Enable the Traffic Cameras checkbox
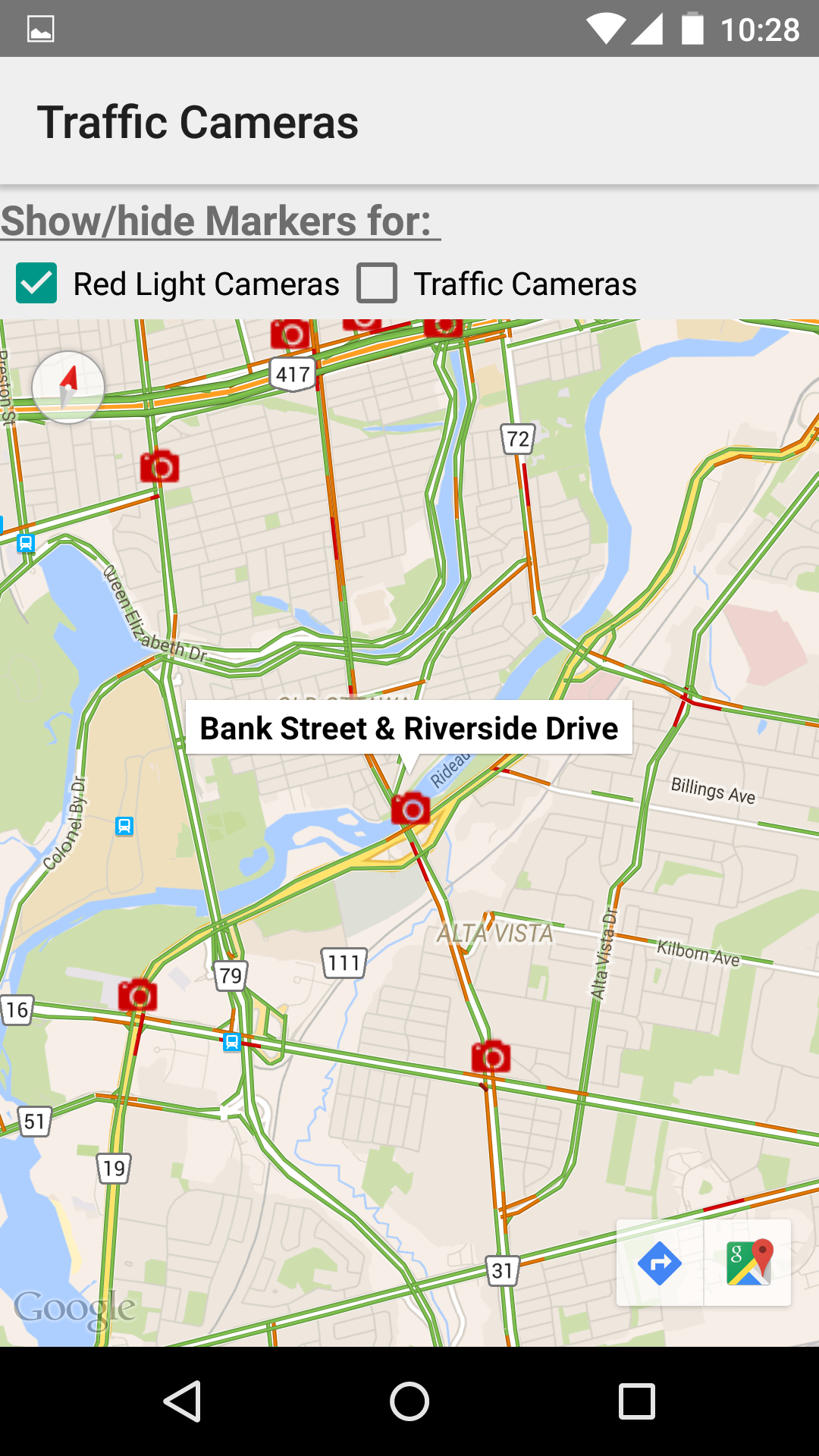 pyautogui.click(x=377, y=284)
